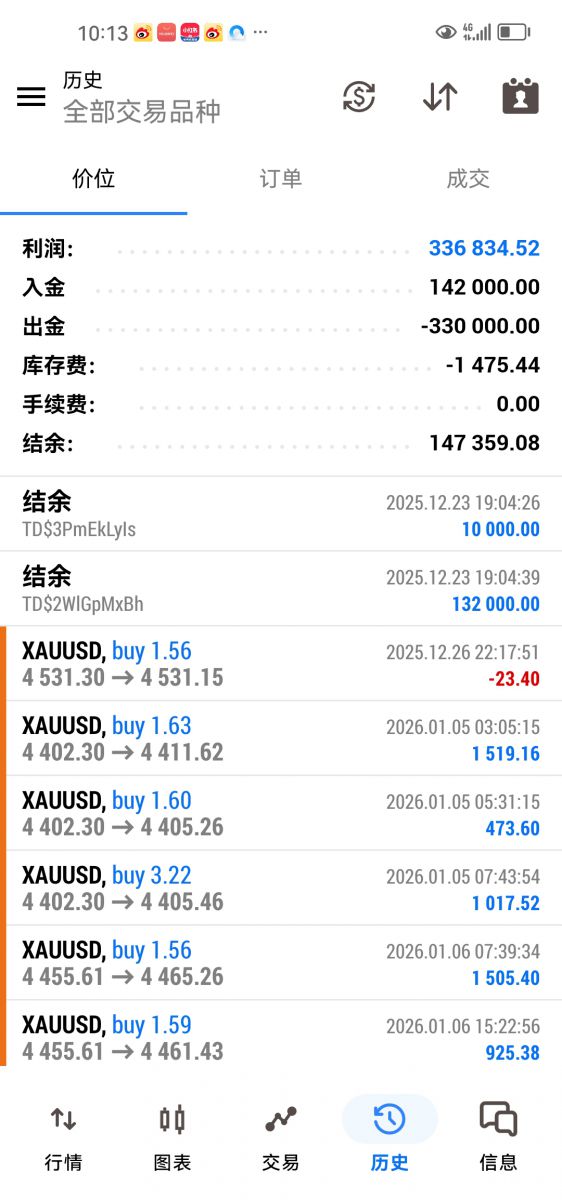Select the 历史 history tab
Viewport: 562px width, 1200px height.
(x=389, y=1137)
